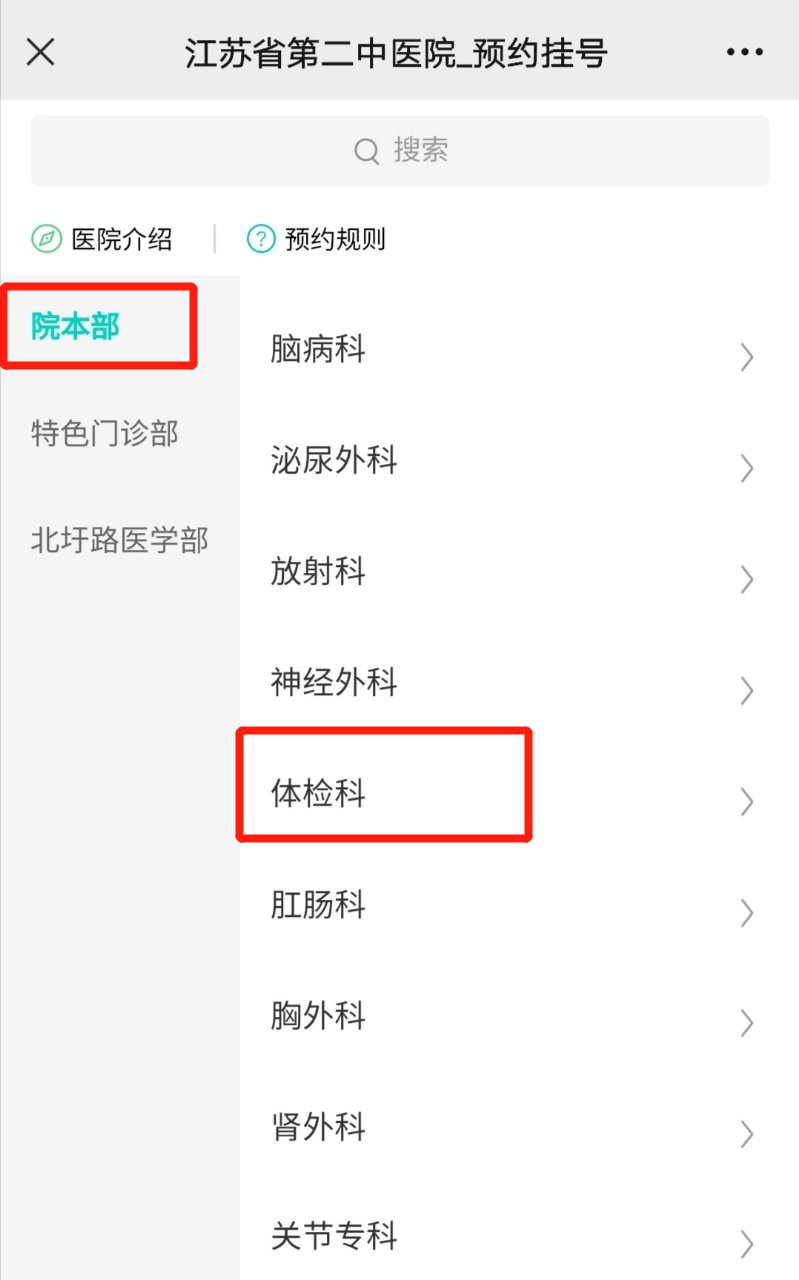Viewport: 799px width, 1280px height.
Task: Tap the 搜索 search box
Action: 400,151
